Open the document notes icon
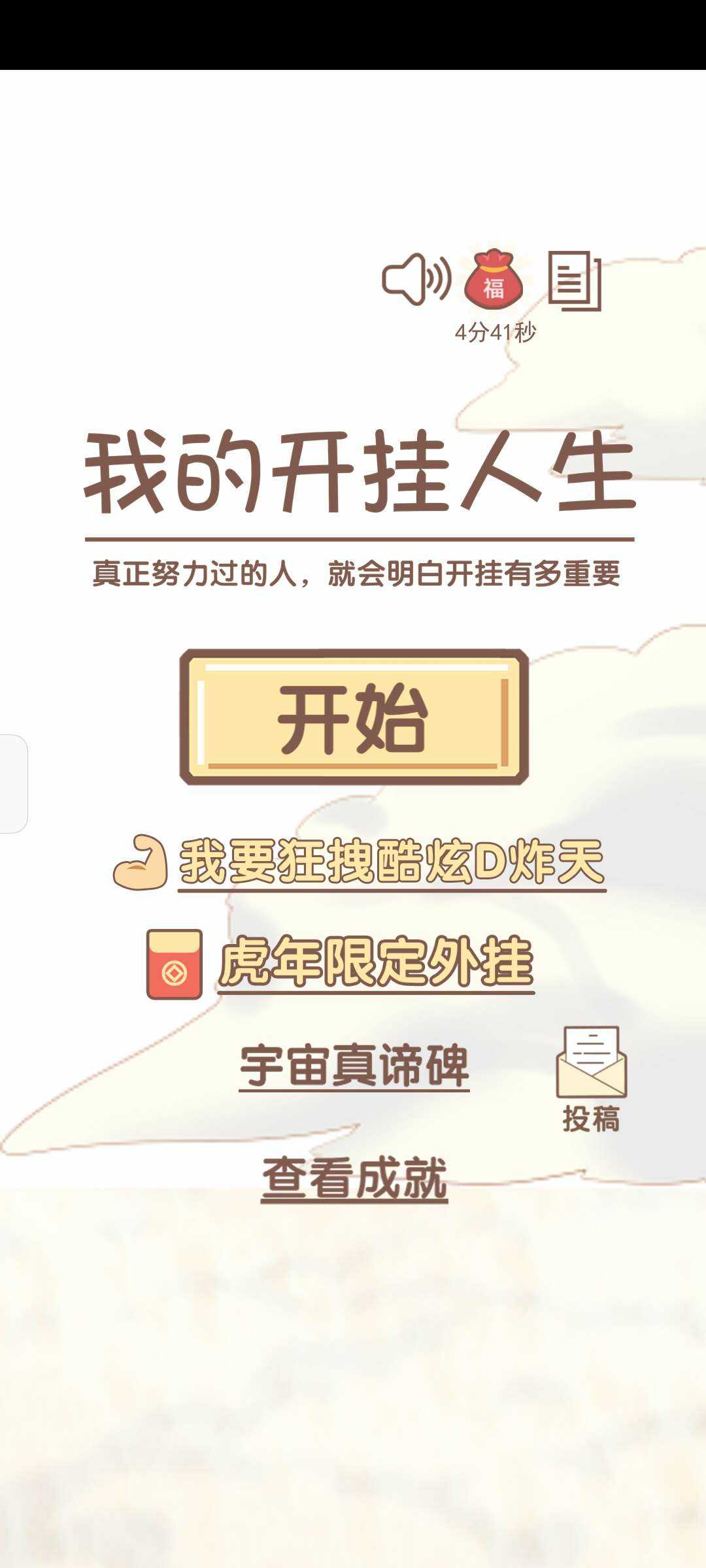 tap(575, 281)
